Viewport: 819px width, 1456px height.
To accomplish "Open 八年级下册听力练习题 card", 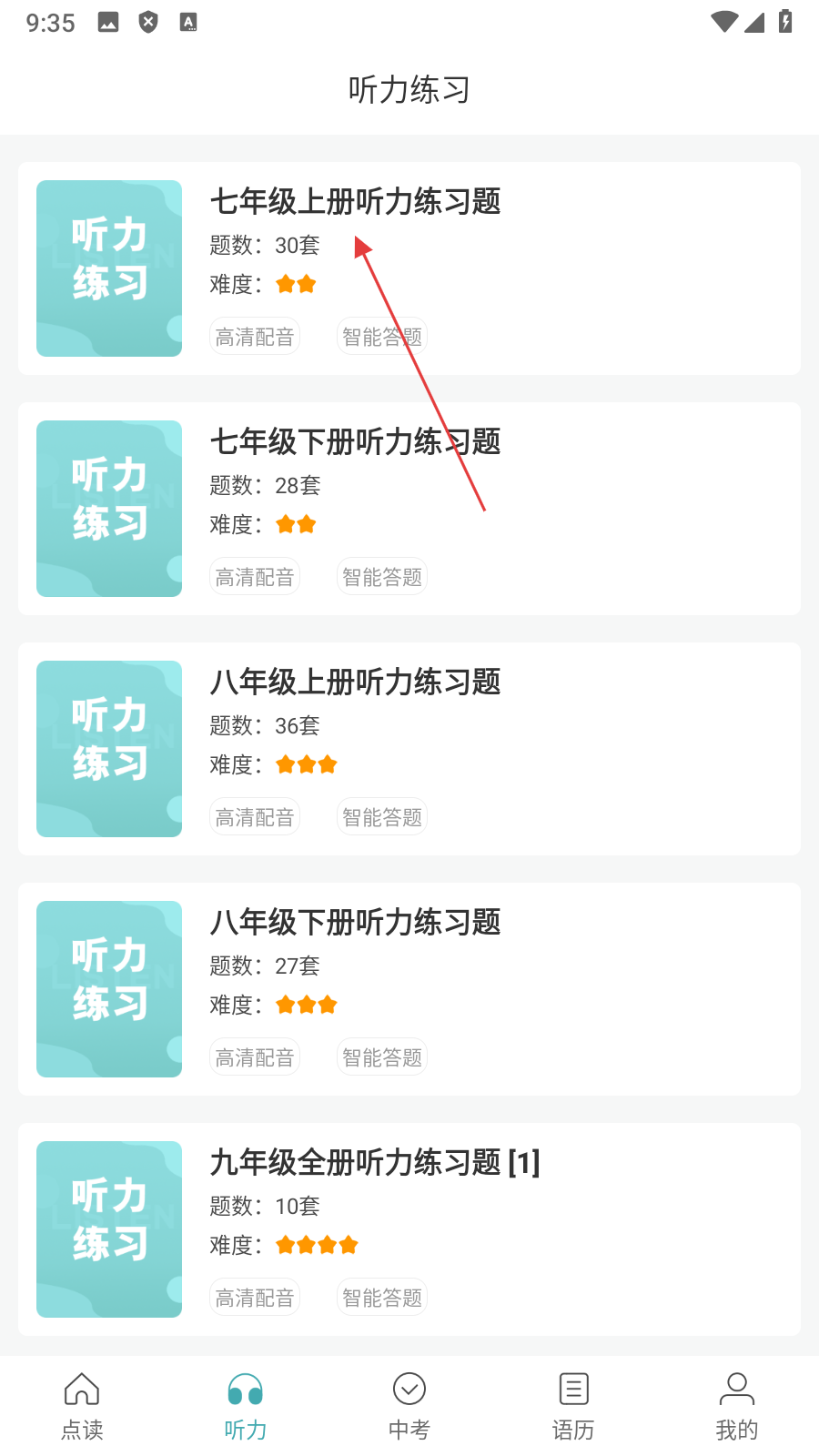I will [x=409, y=989].
